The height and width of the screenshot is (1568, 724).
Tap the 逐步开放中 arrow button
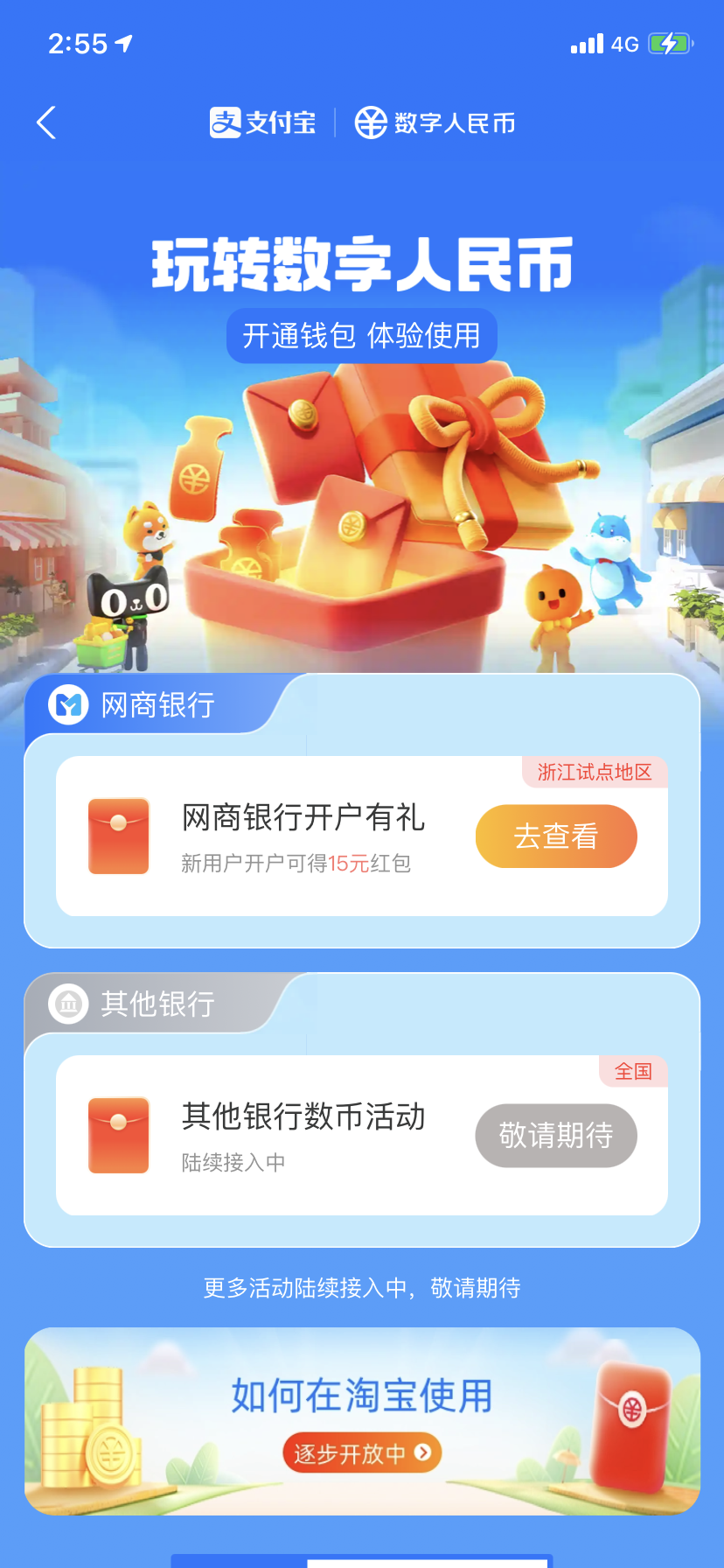[362, 1453]
